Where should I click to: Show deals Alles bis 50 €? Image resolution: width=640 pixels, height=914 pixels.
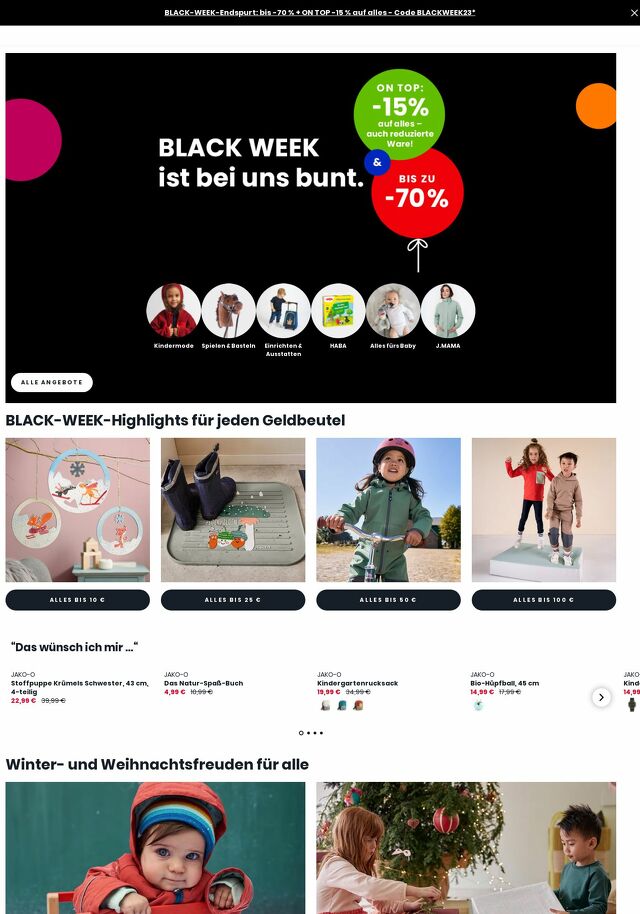(x=388, y=600)
